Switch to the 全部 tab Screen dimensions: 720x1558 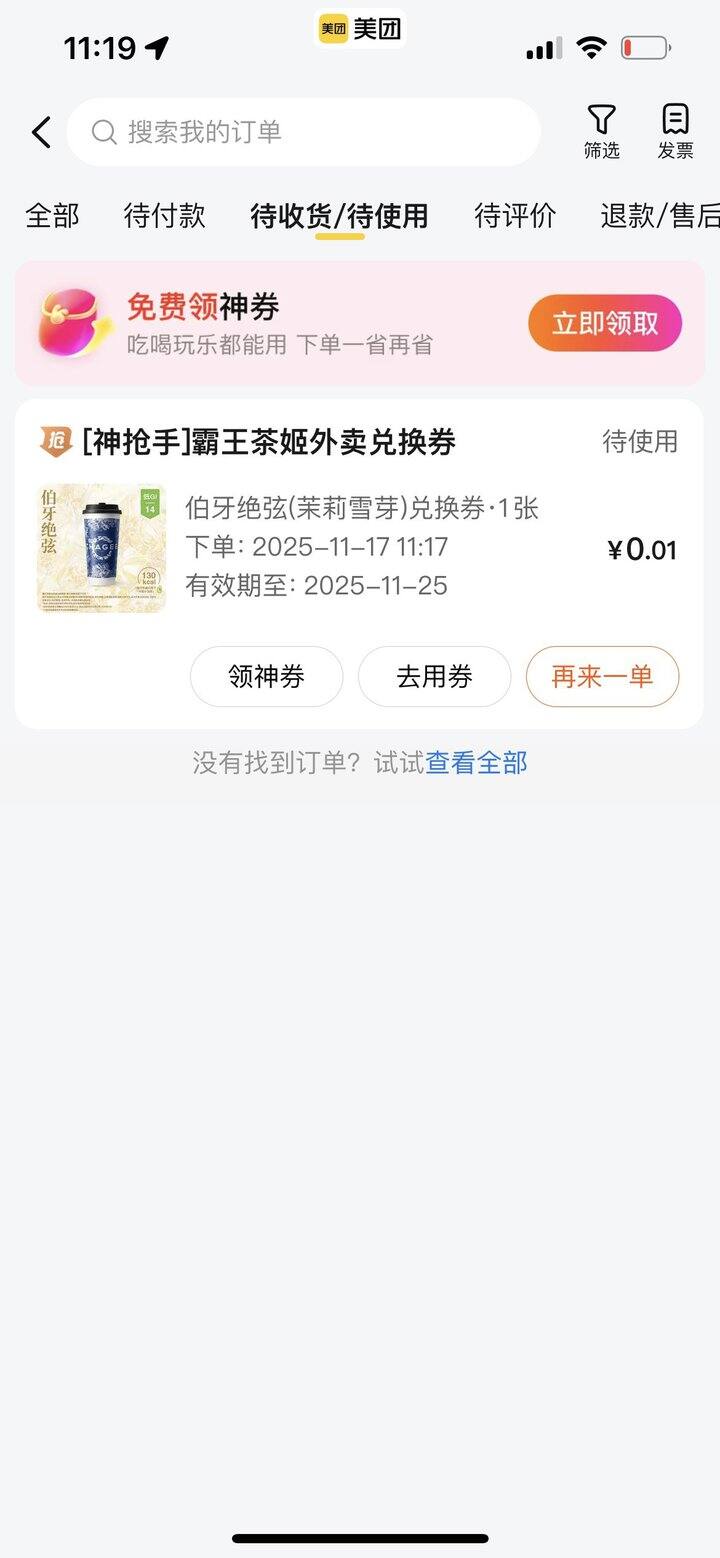pyautogui.click(x=53, y=215)
